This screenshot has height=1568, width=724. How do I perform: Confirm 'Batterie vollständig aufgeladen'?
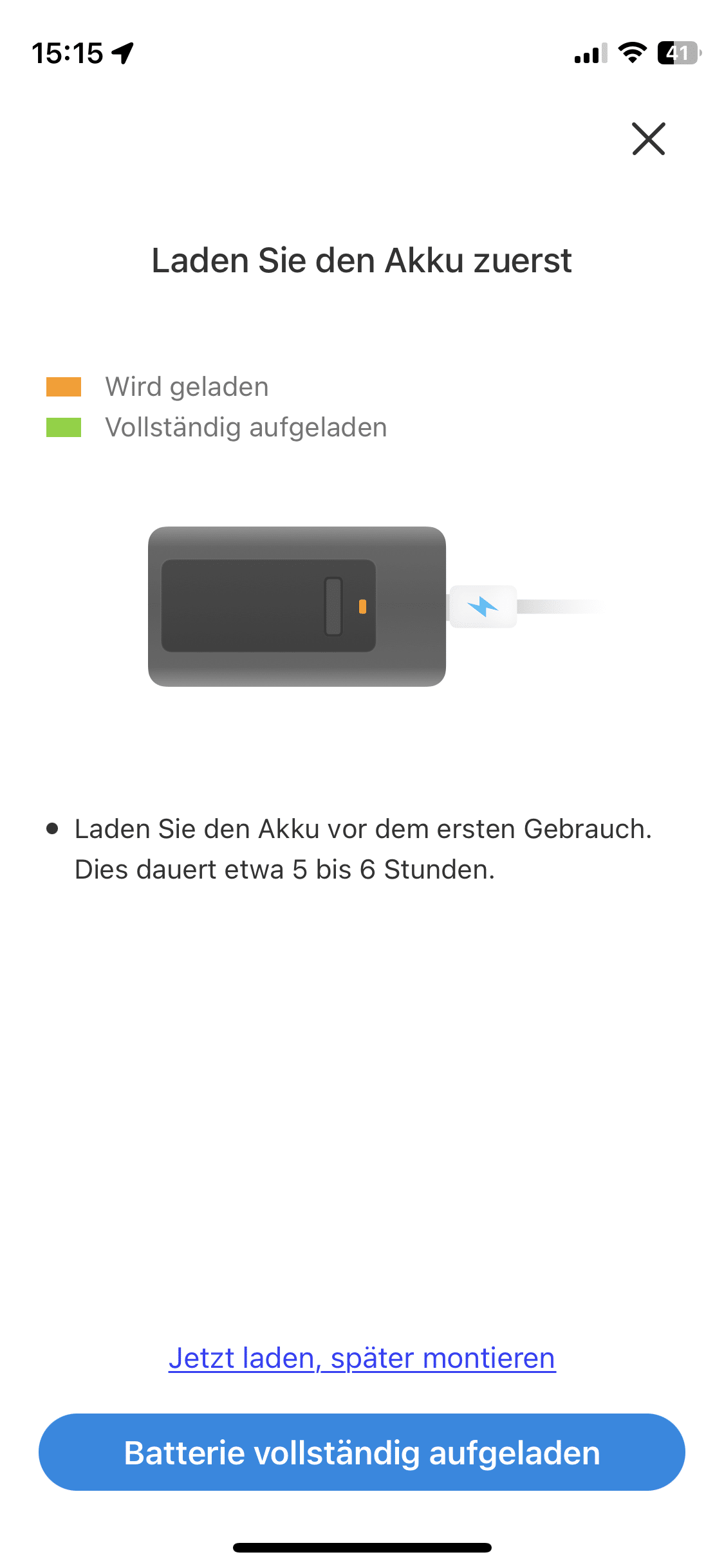[362, 1452]
